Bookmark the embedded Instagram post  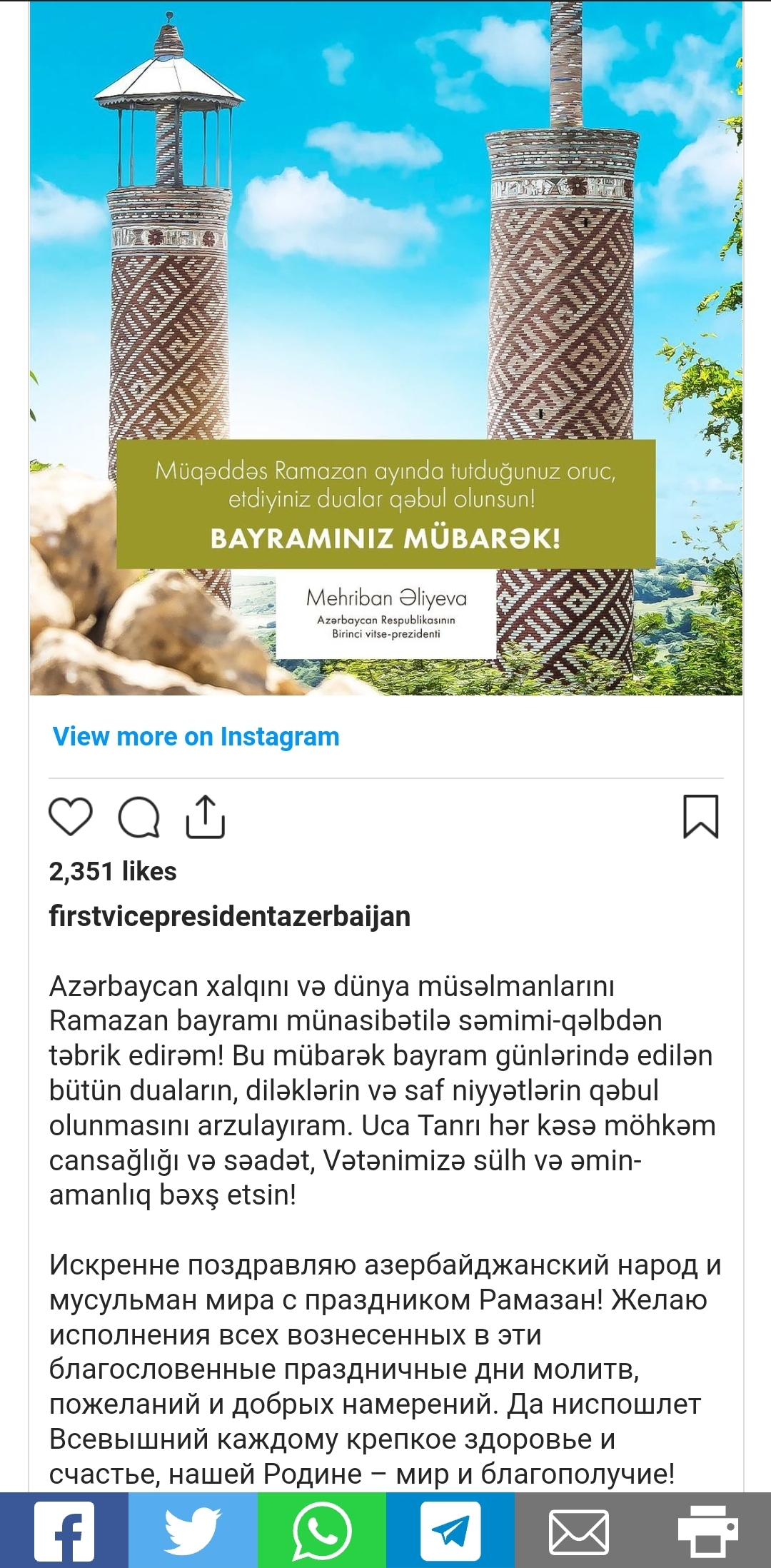(700, 816)
